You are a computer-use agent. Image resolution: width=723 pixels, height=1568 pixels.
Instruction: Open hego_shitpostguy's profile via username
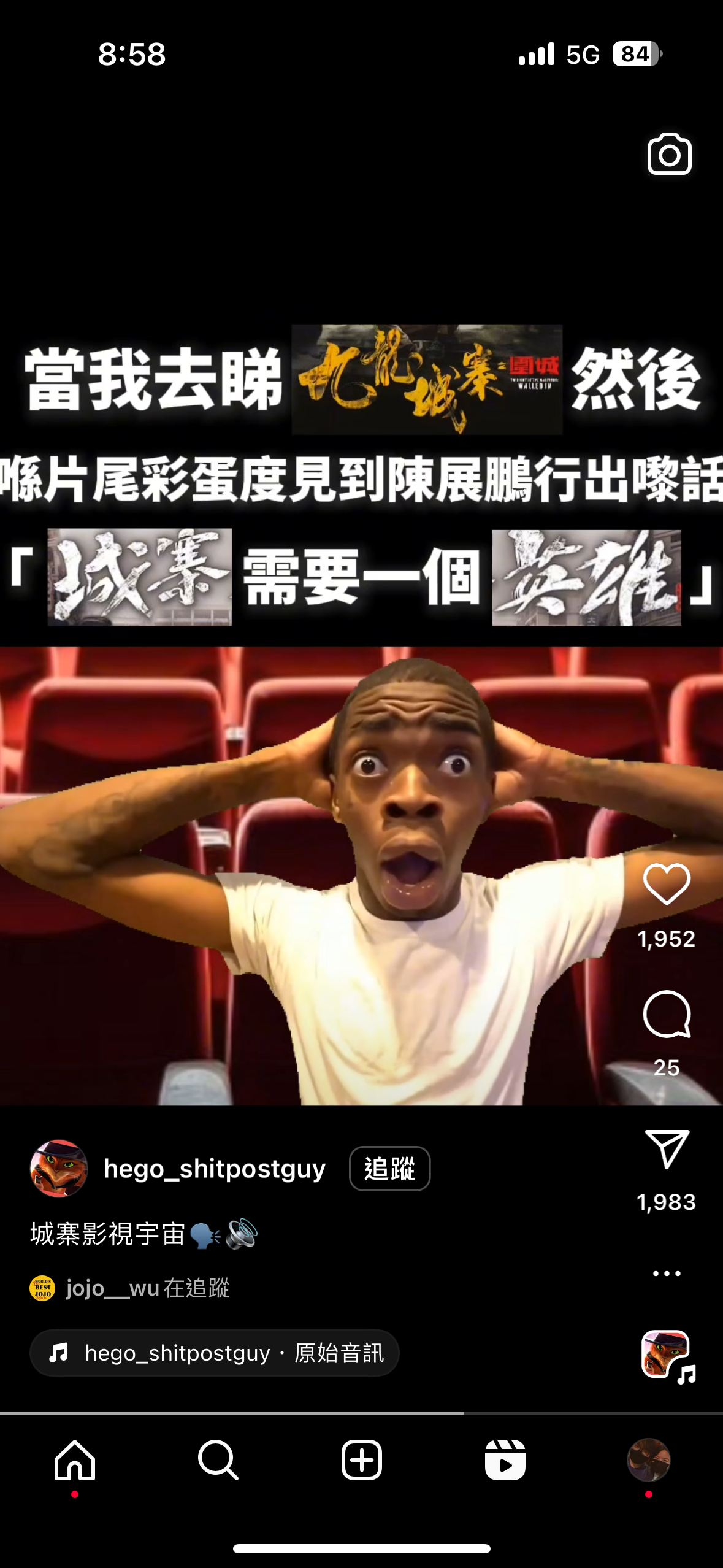point(214,1169)
